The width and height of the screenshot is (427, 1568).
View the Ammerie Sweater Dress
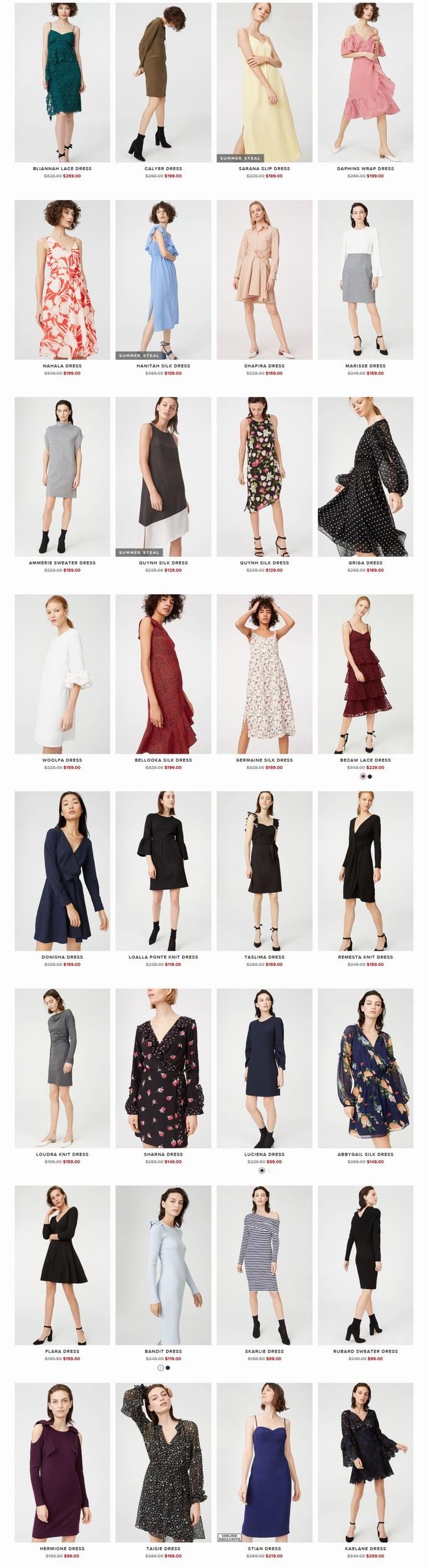pyautogui.click(x=62, y=477)
